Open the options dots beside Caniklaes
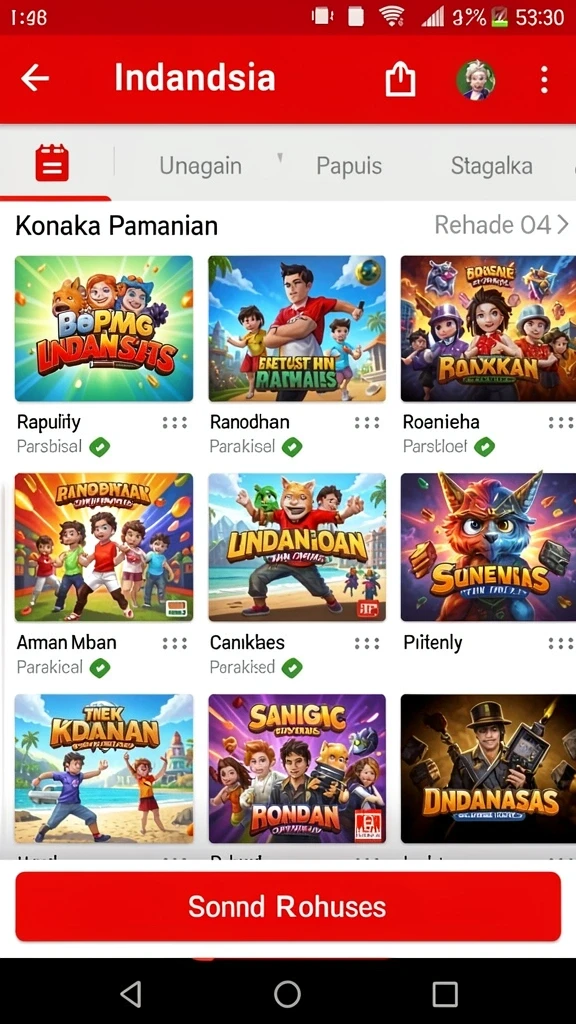Image resolution: width=576 pixels, height=1024 pixels. (x=367, y=643)
